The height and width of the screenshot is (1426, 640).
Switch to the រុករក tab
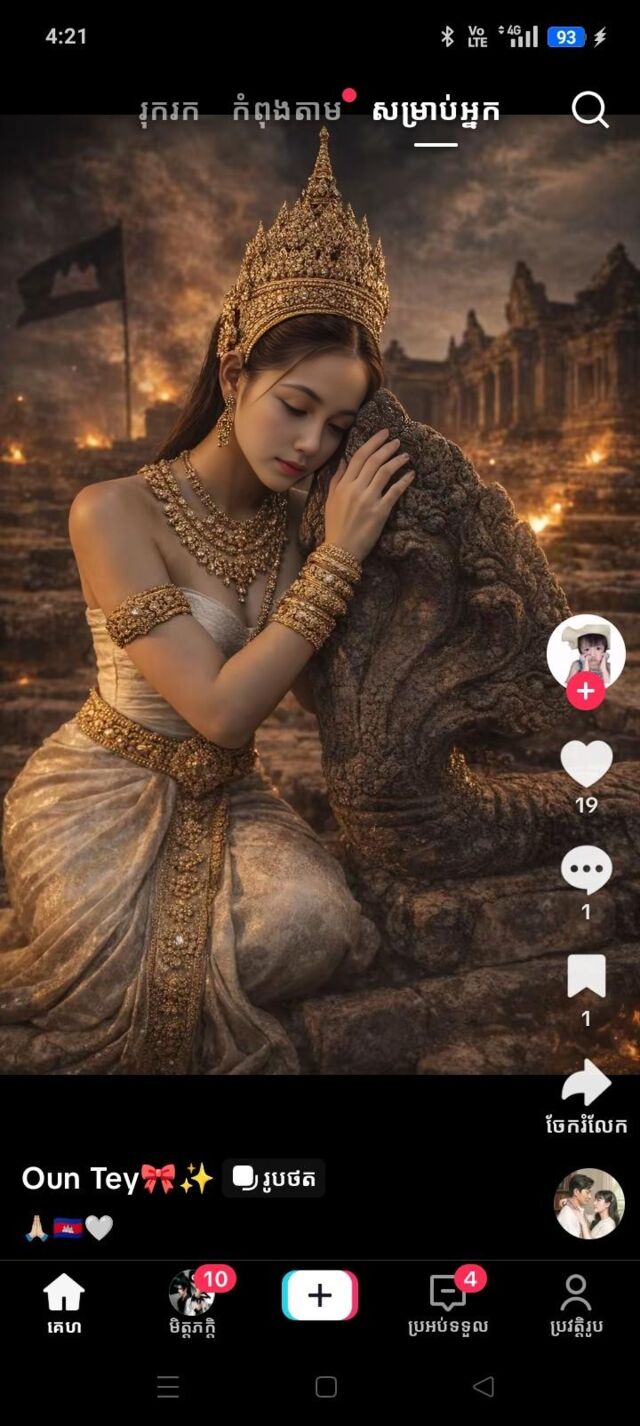[x=169, y=110]
